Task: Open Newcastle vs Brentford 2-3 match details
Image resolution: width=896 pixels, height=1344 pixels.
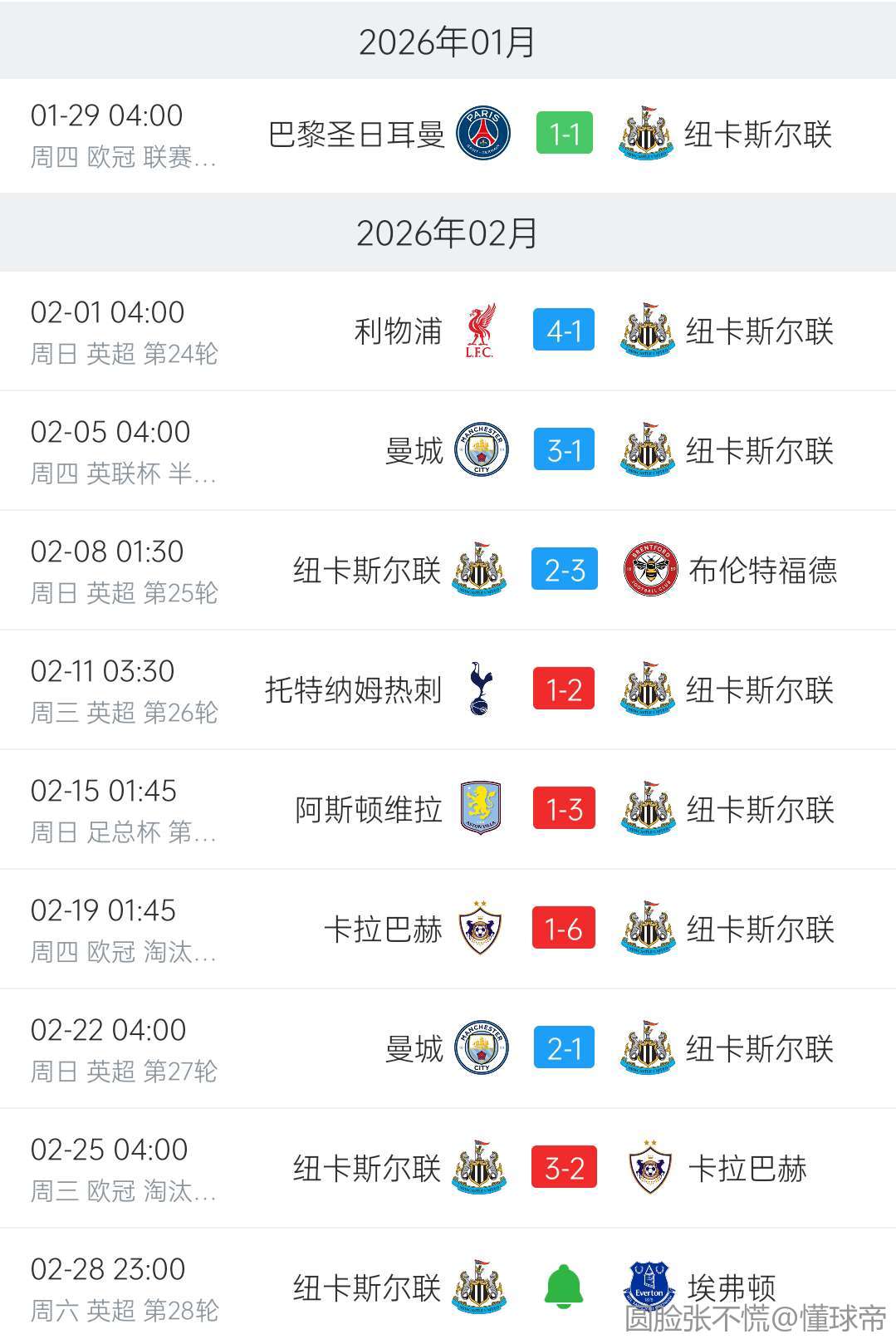Action: click(564, 571)
